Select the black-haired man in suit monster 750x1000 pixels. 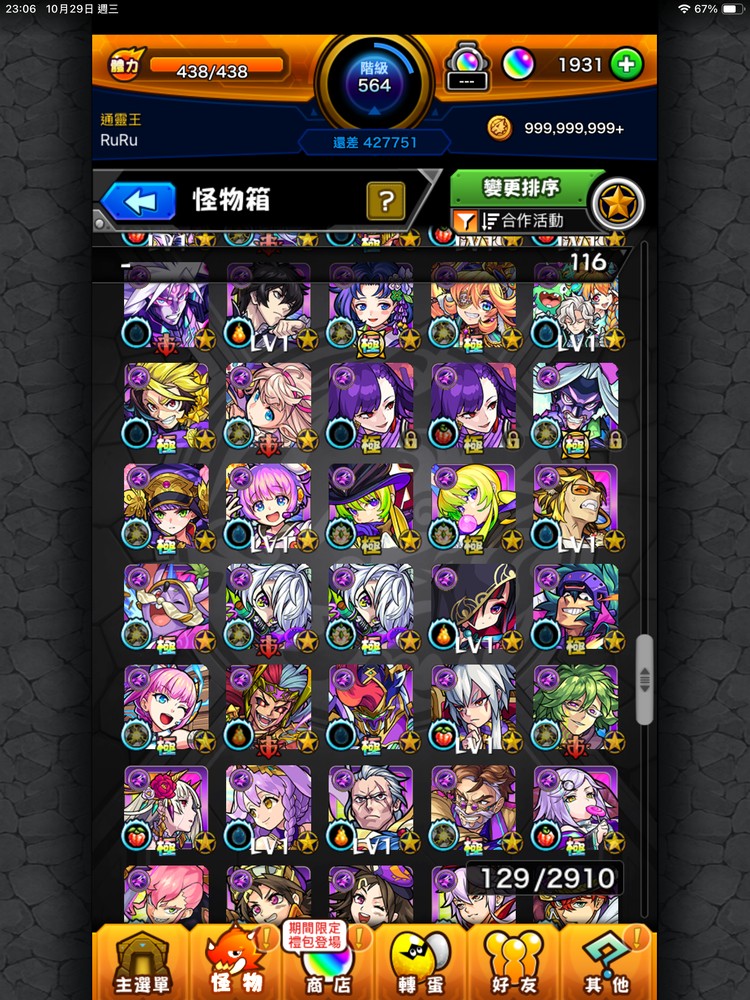click(x=269, y=304)
